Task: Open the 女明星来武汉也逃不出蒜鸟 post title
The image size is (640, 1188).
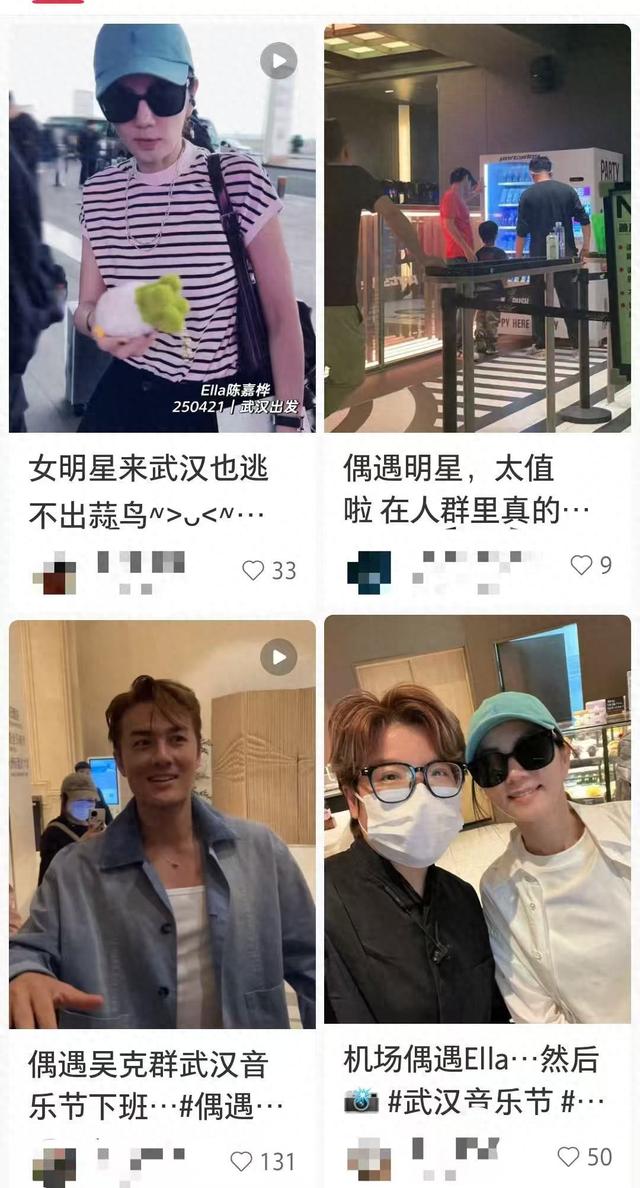Action: coord(150,492)
